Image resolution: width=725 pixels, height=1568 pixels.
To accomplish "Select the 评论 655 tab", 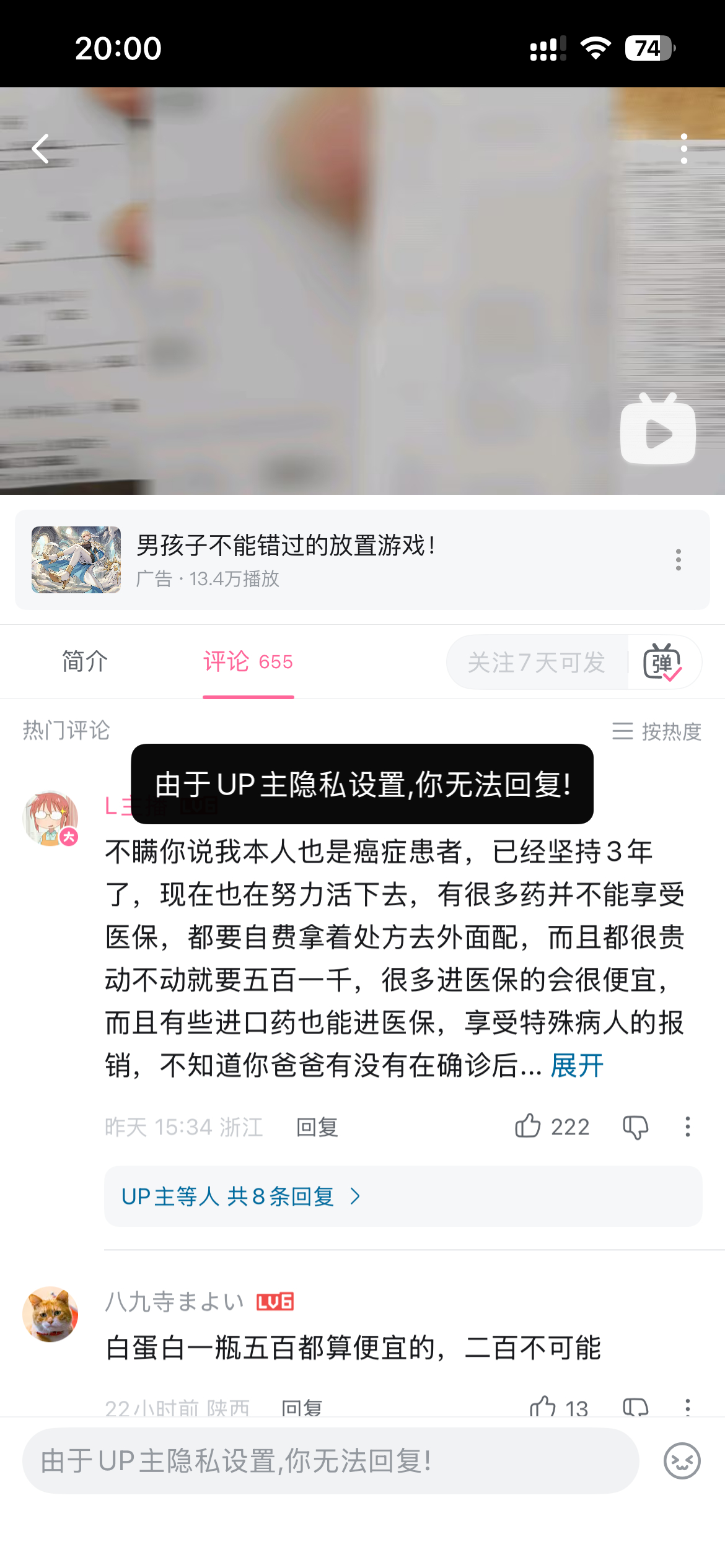I will click(248, 661).
